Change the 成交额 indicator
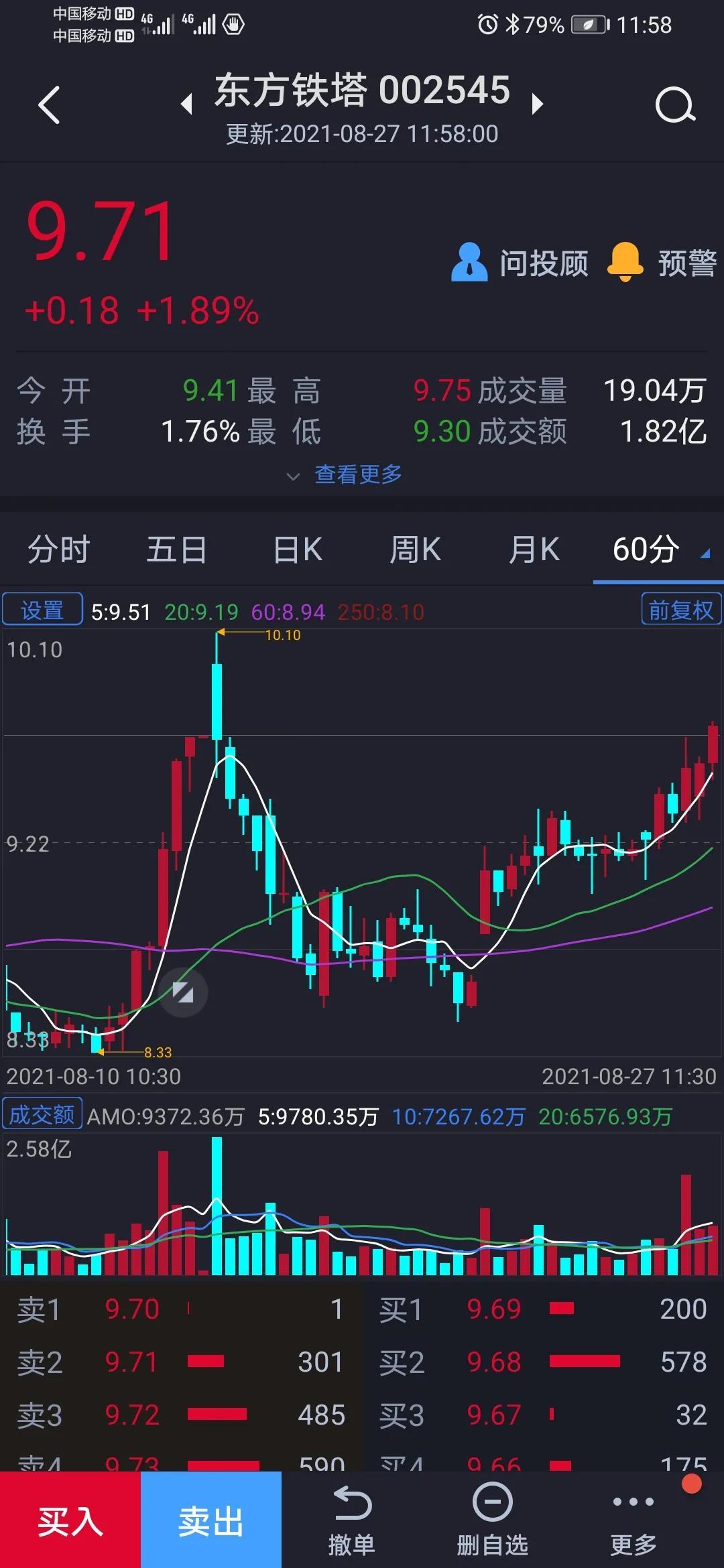 (42, 1114)
